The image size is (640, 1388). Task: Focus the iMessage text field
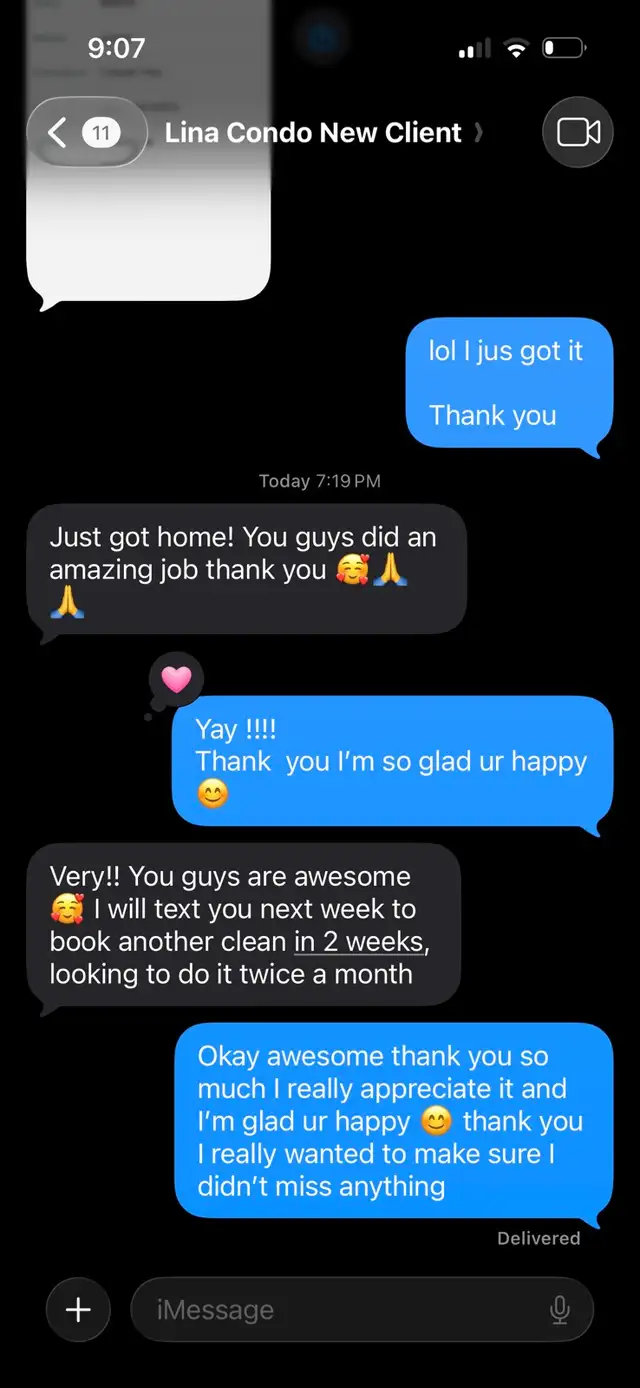point(340,1309)
